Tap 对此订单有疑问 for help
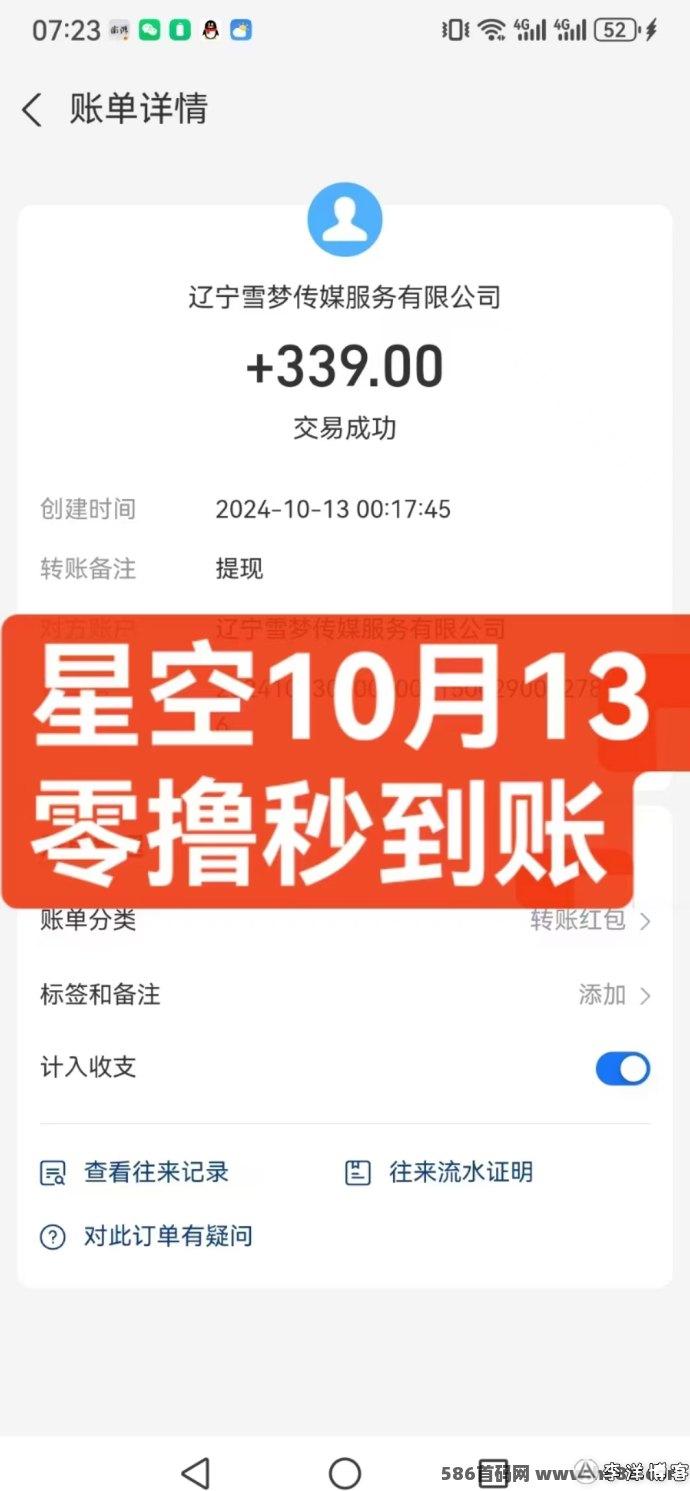690x1491 pixels. [x=146, y=1236]
